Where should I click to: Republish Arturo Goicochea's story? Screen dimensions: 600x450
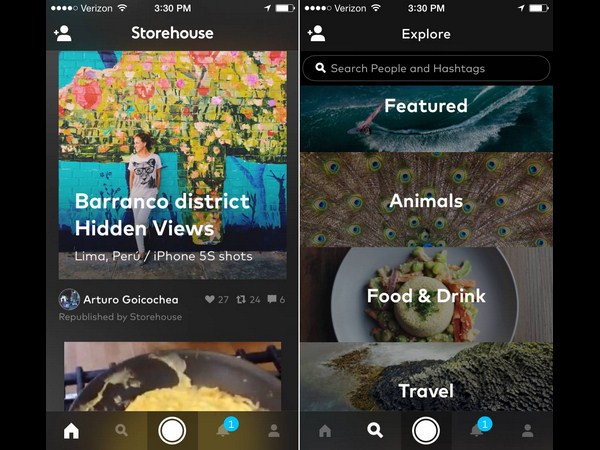pos(248,299)
